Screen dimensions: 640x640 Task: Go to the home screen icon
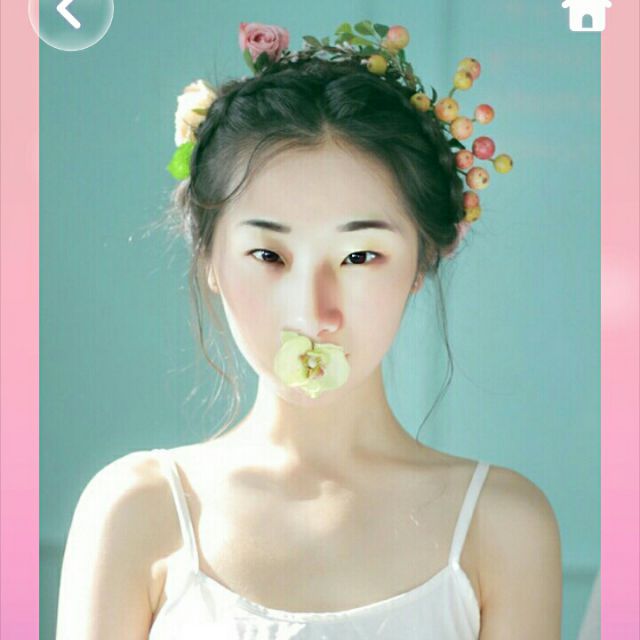coord(587,14)
